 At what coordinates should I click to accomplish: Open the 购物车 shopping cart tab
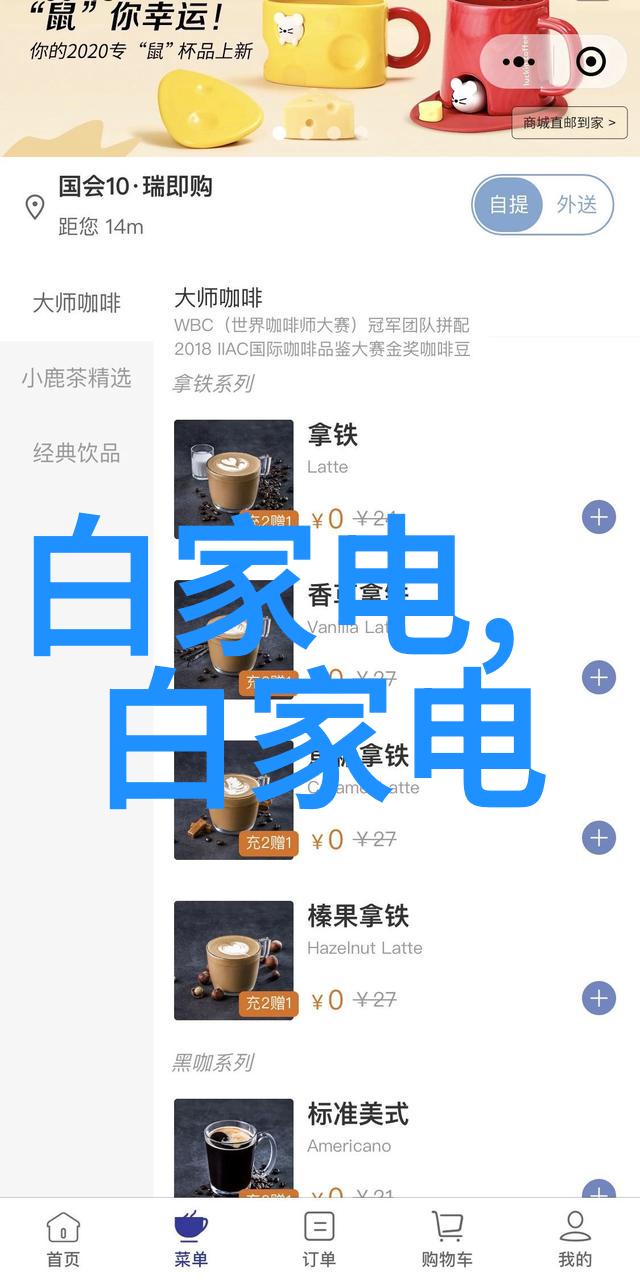coord(446,1238)
